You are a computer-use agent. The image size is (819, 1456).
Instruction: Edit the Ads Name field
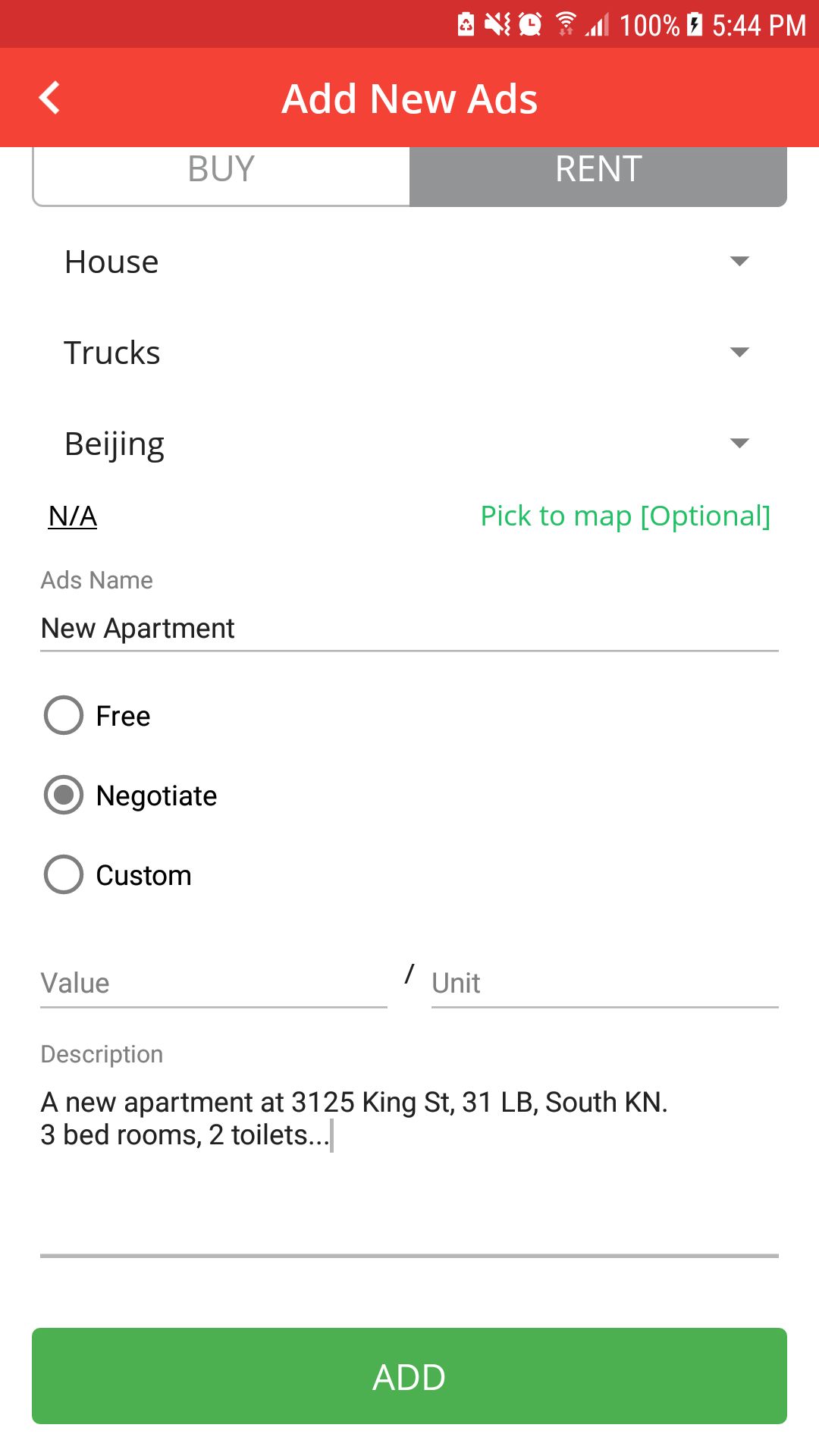(408, 629)
